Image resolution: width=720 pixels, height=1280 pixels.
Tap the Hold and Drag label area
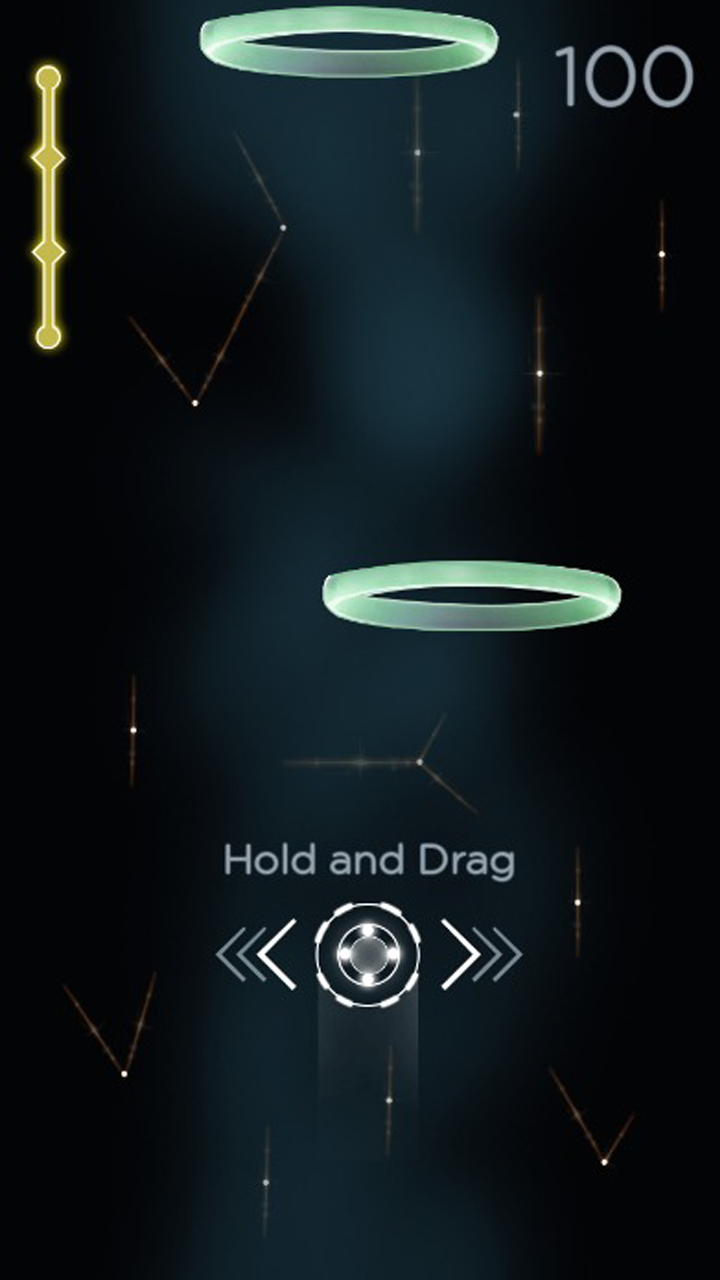(x=368, y=860)
